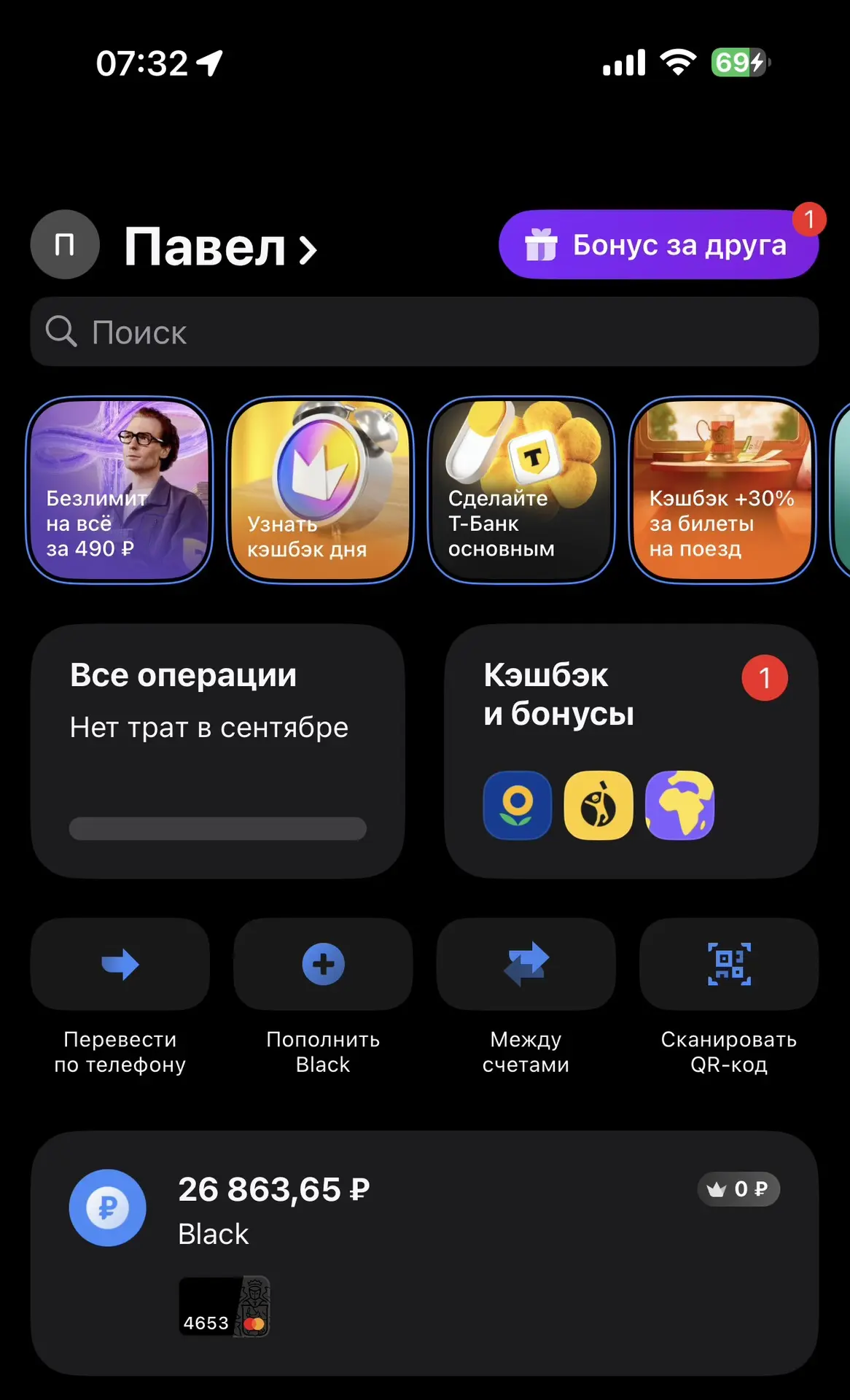Open the Кэшбэк и бонусы card
The width and height of the screenshot is (850, 1400).
631,751
